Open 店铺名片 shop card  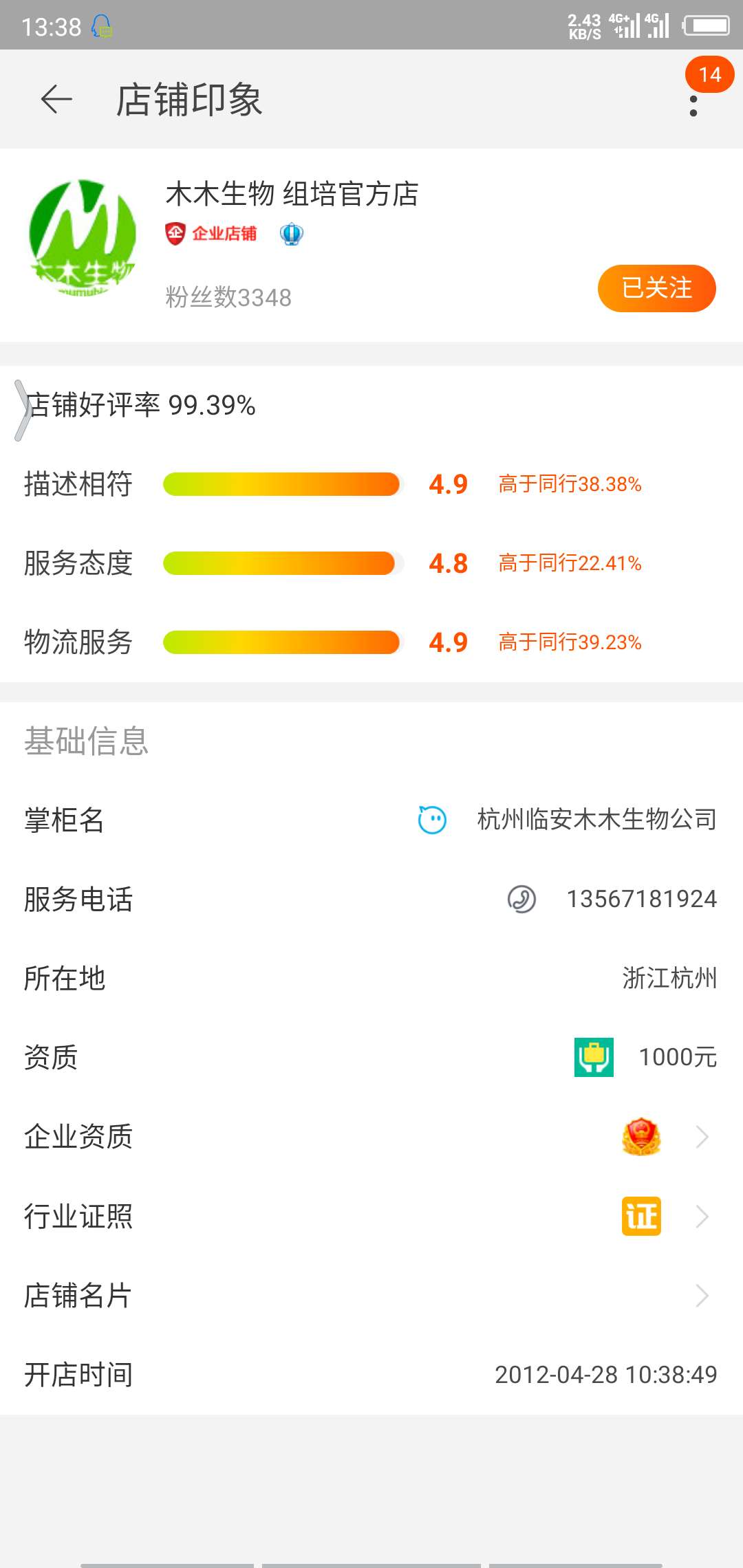pos(371,1295)
